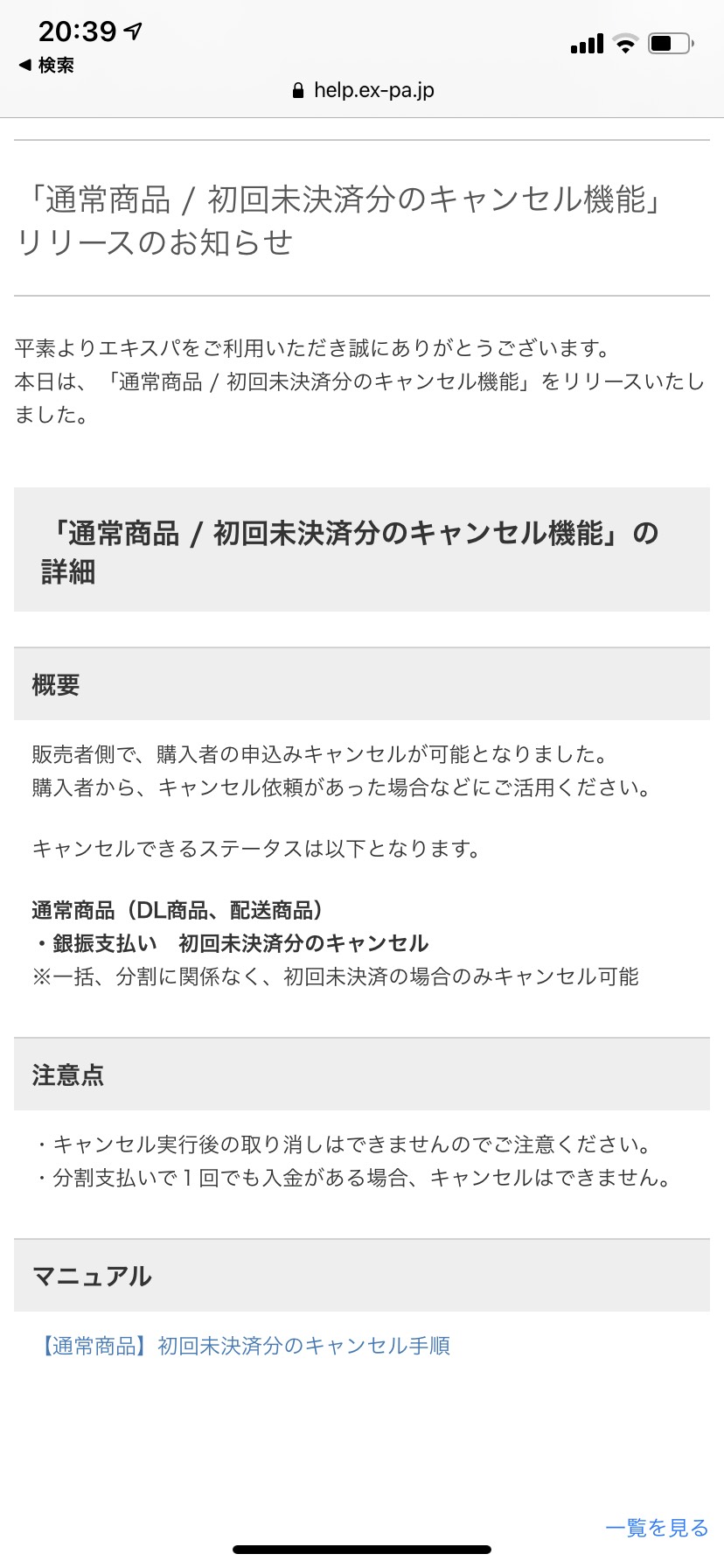Tap the 一覧を見る link
The height and width of the screenshot is (1568, 724).
pos(657,1528)
